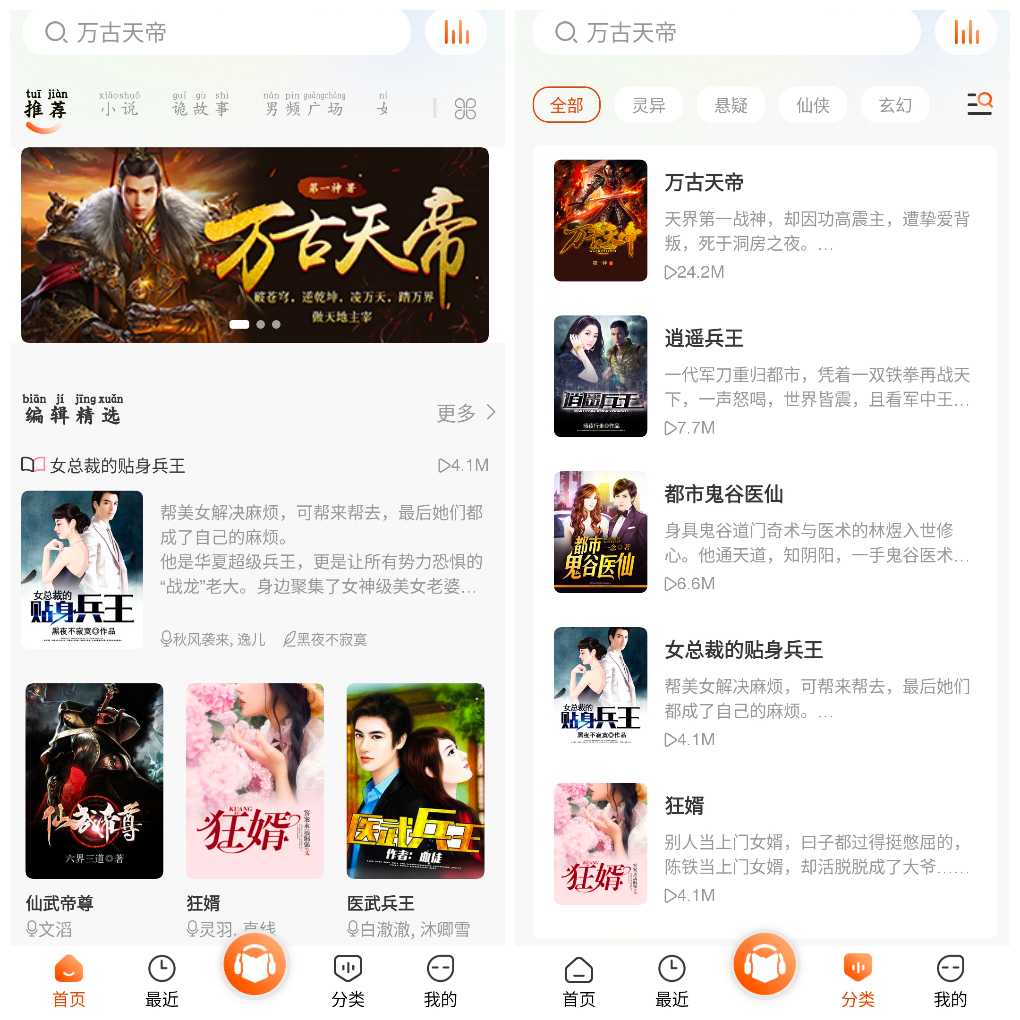Open the 万古天帝 promotional banner
1020x1020 pixels.
(x=255, y=245)
